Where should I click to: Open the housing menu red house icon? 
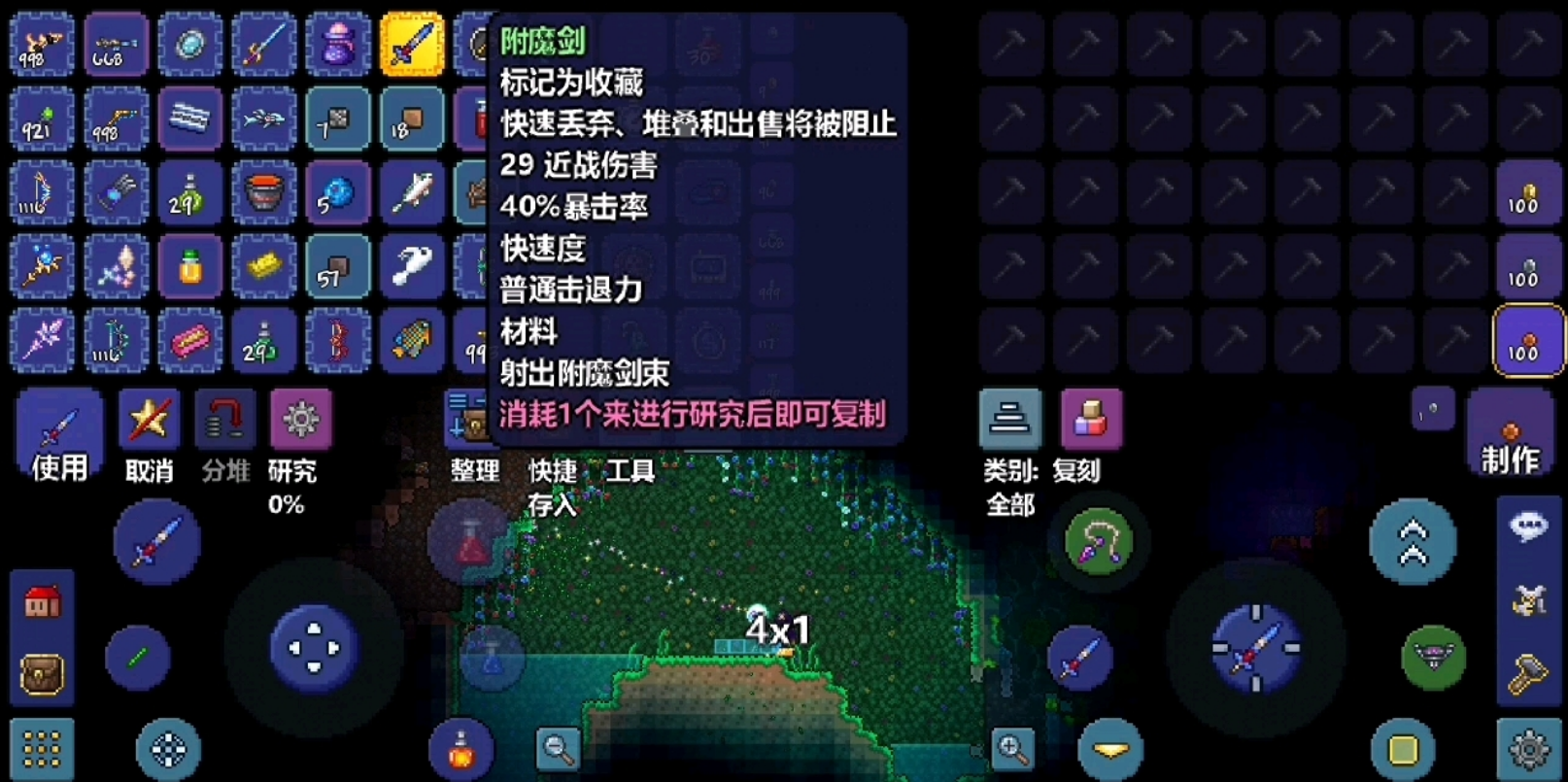pos(41,602)
